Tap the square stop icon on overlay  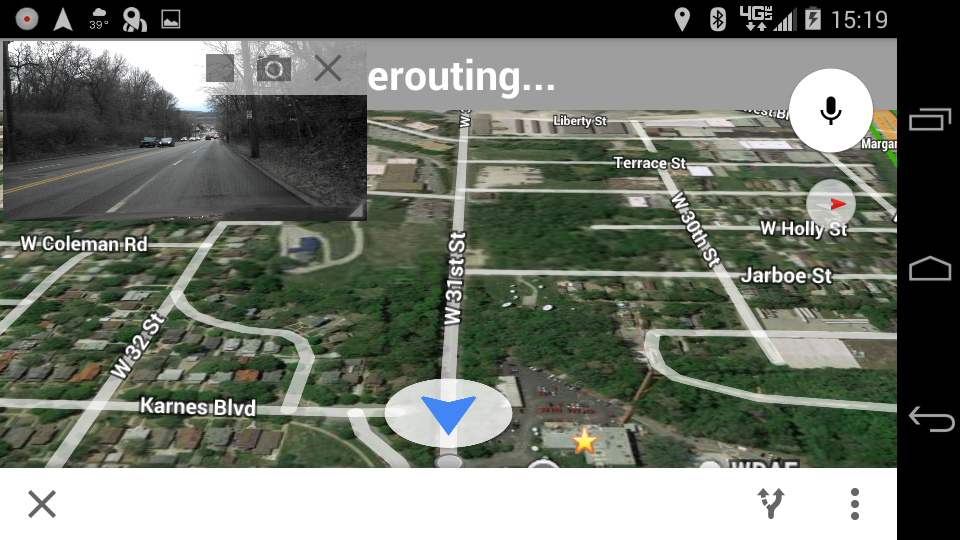pyautogui.click(x=220, y=68)
